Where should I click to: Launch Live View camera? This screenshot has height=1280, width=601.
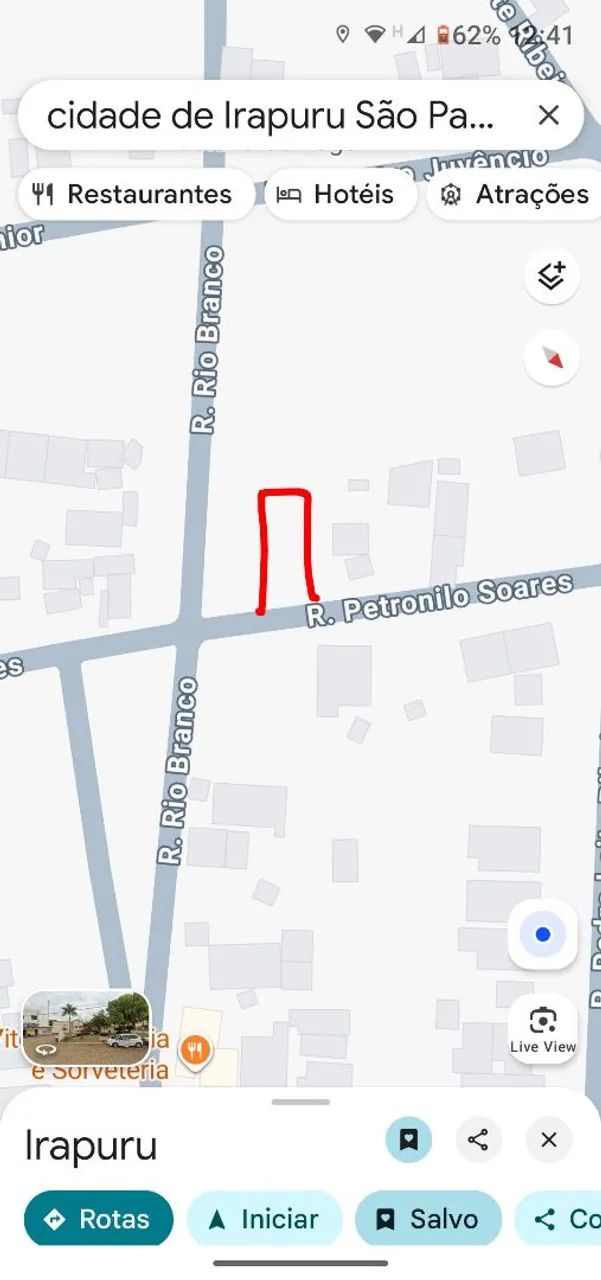(542, 1029)
